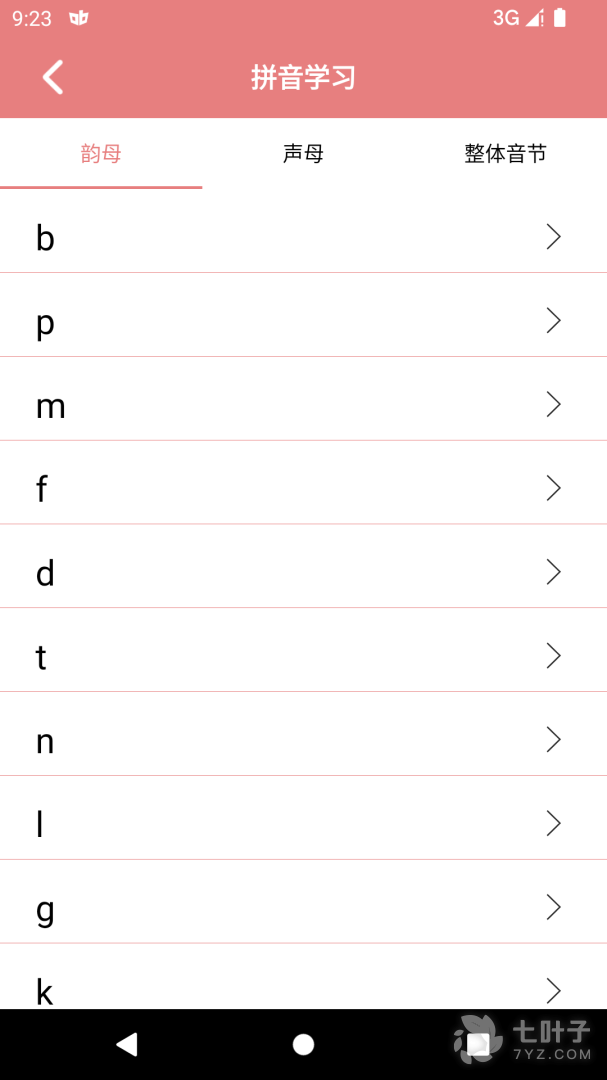Switch to the 声母 tab
This screenshot has height=1080, width=607.
303,154
